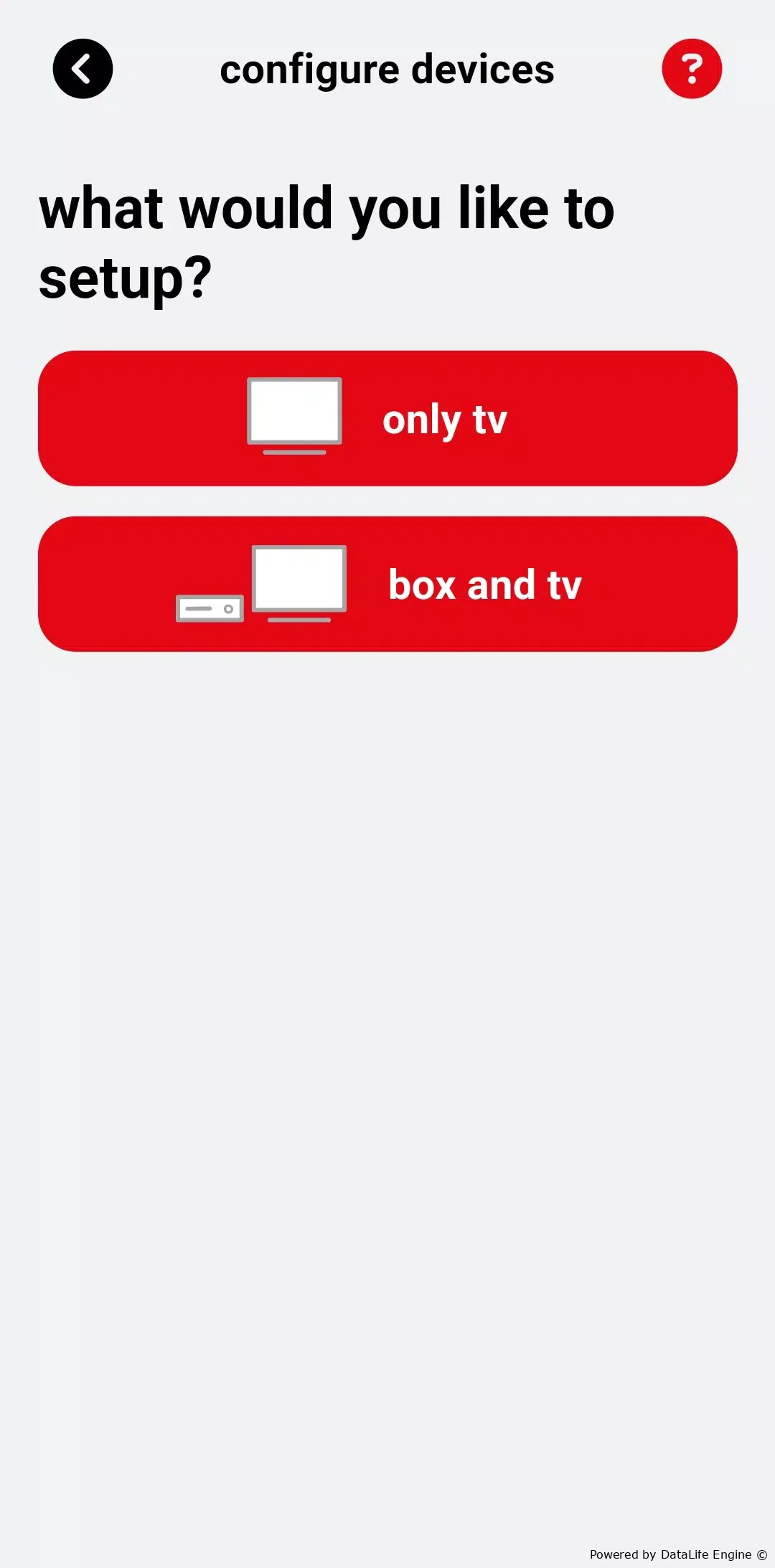The height and width of the screenshot is (1568, 775).
Task: Open the red help question mark
Action: coord(692,69)
